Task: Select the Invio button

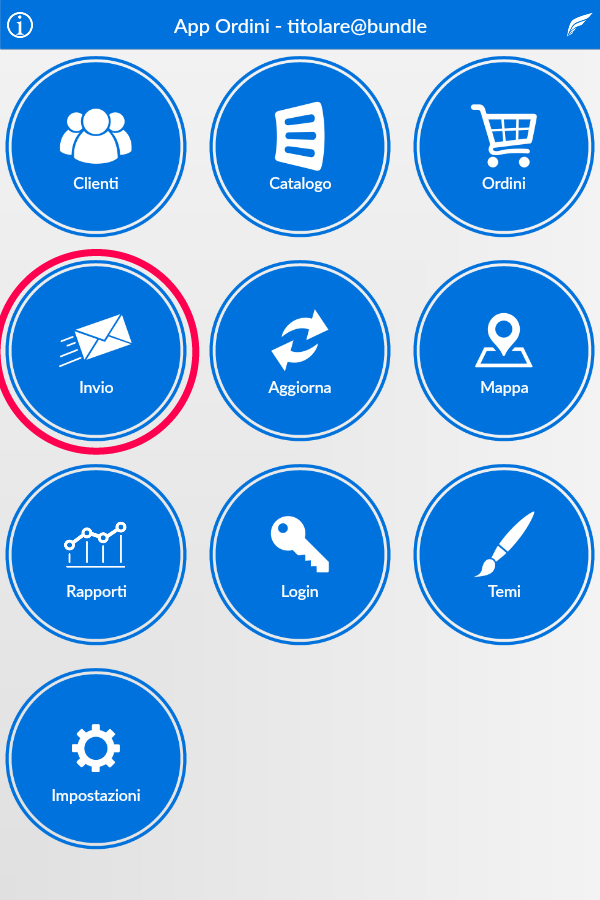Action: coord(96,351)
